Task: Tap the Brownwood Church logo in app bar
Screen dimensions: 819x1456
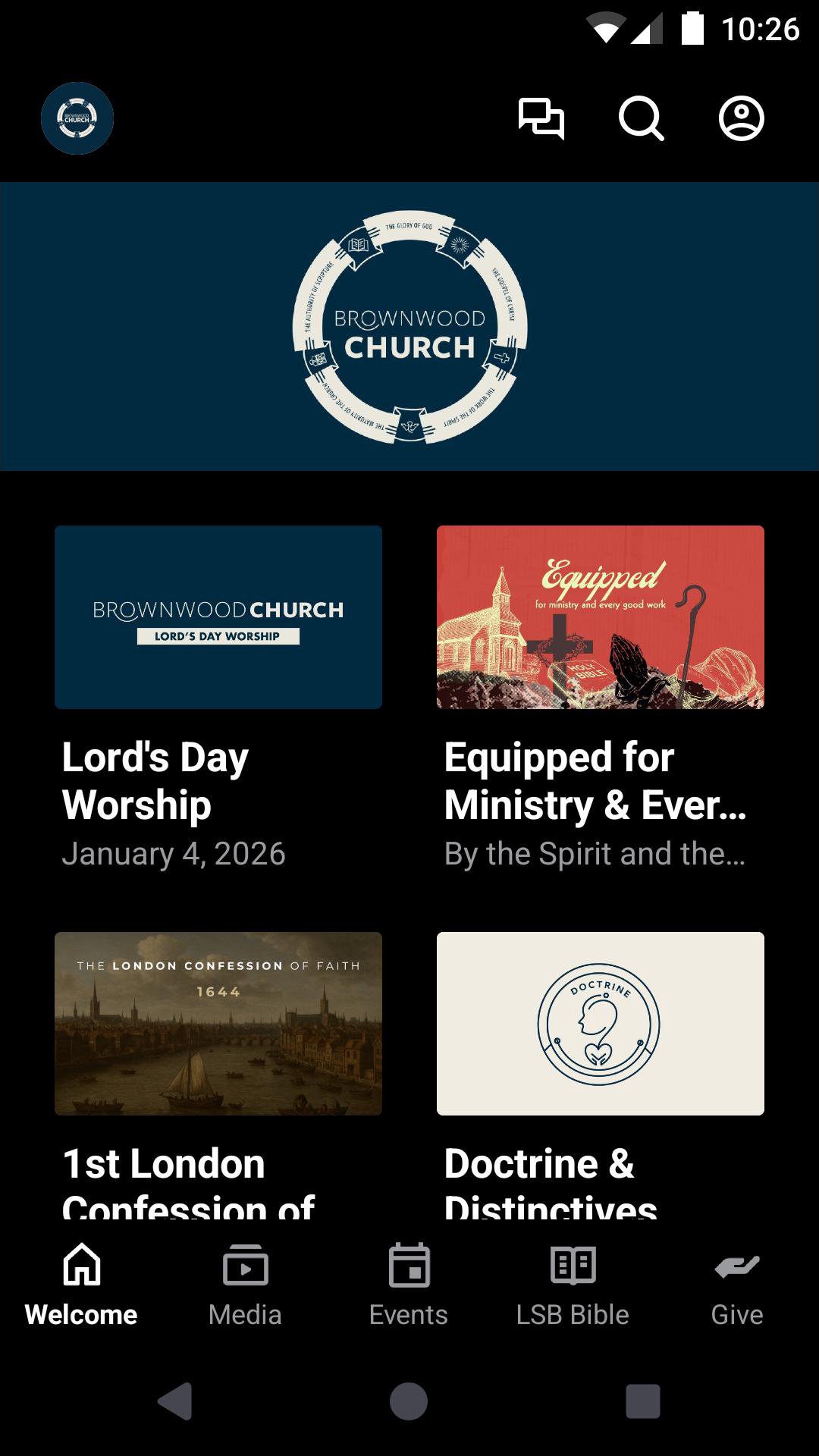Action: (x=77, y=118)
